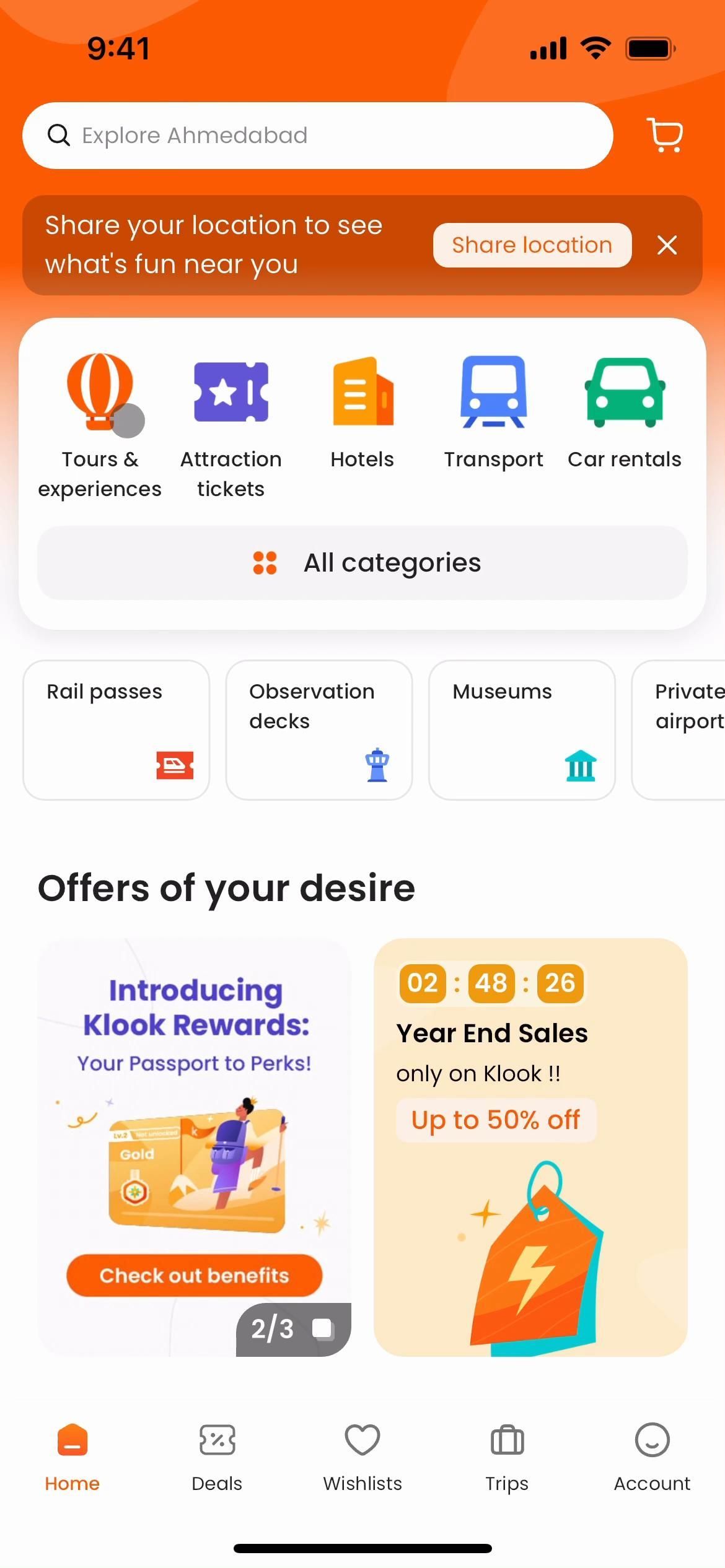Image resolution: width=725 pixels, height=1568 pixels.
Task: Open the Observation decks card
Action: (319, 730)
